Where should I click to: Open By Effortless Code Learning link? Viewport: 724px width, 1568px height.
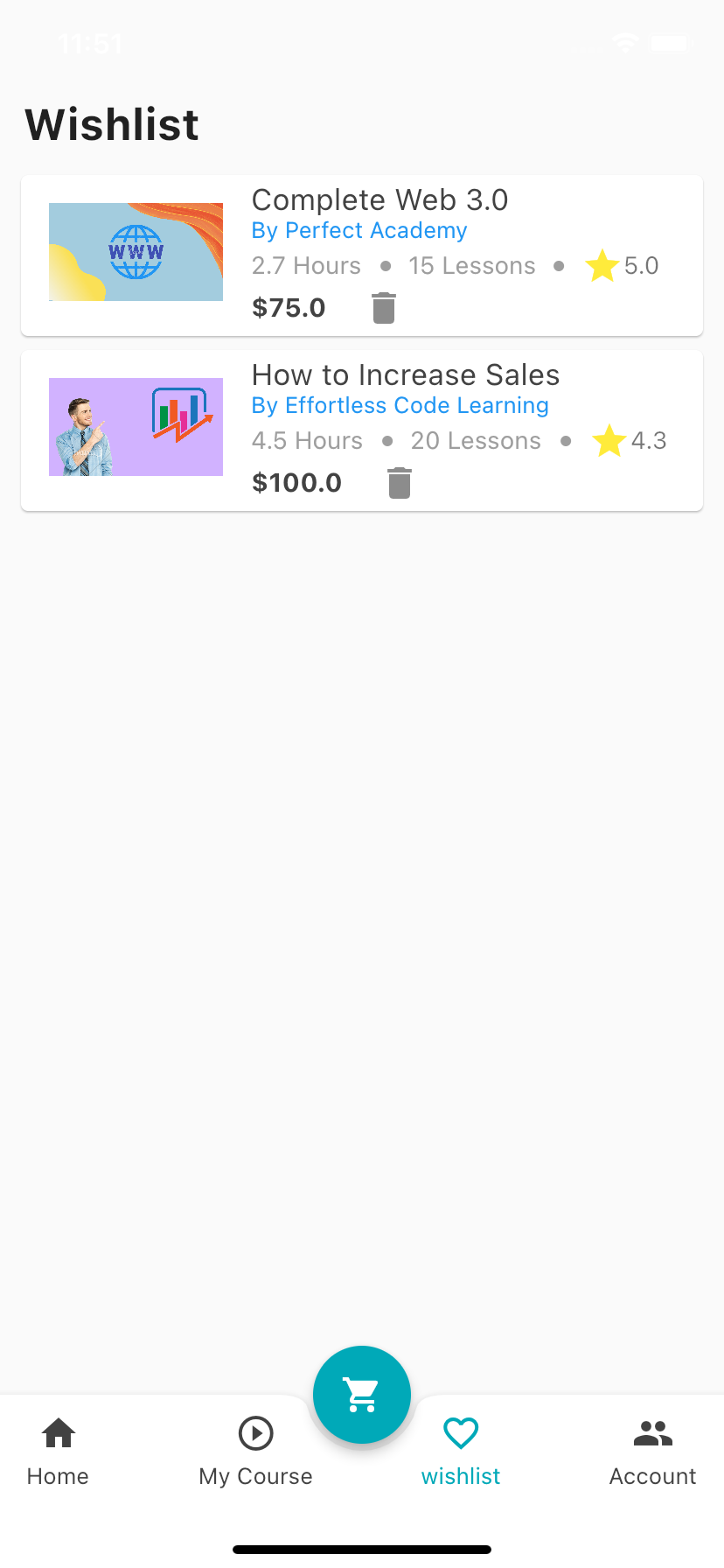[x=400, y=405]
